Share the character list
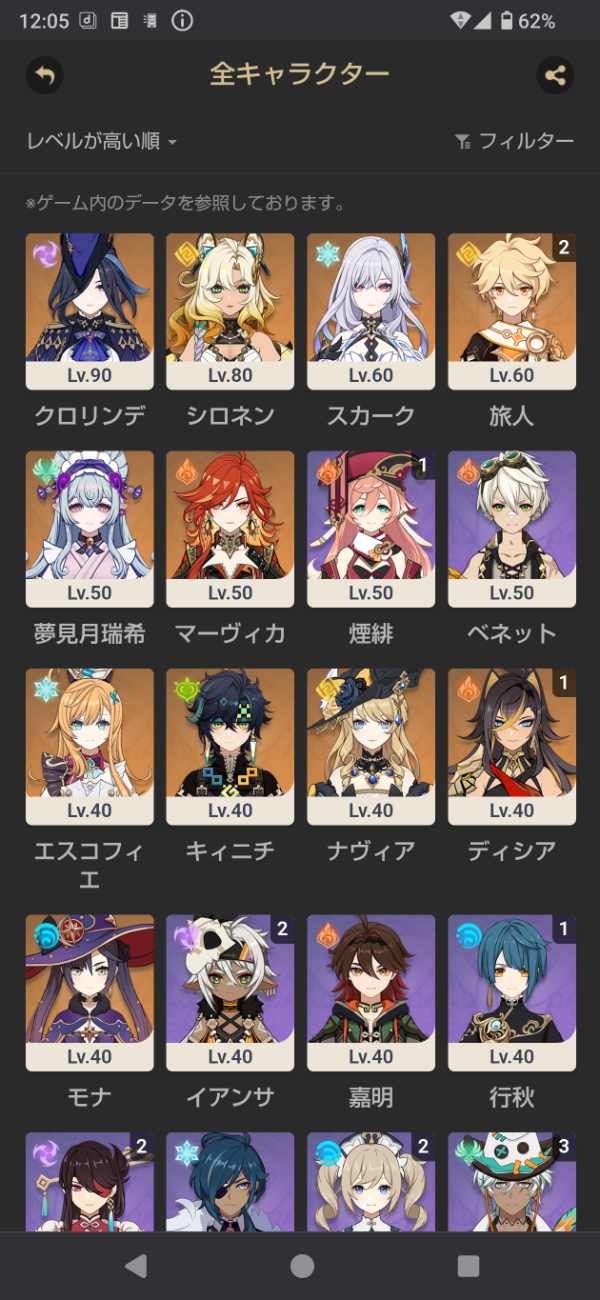Screen dimensions: 600x1300 point(555,75)
